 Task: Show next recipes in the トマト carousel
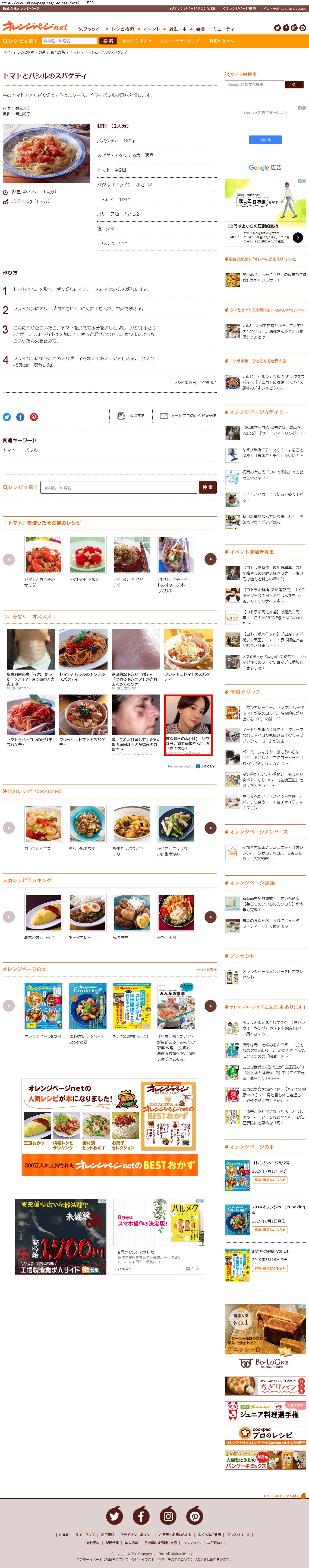(210, 558)
